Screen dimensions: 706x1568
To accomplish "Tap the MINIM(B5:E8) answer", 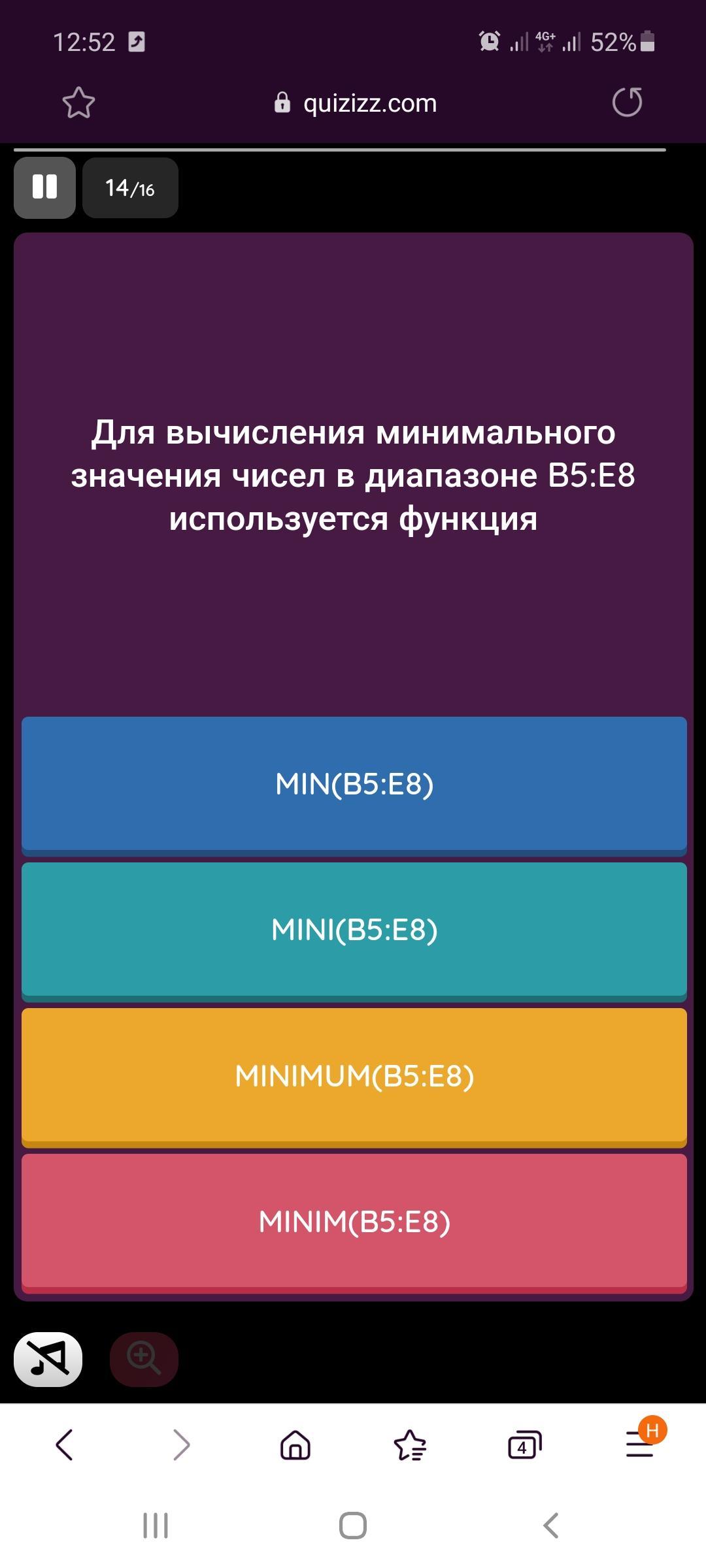I will tap(354, 1222).
